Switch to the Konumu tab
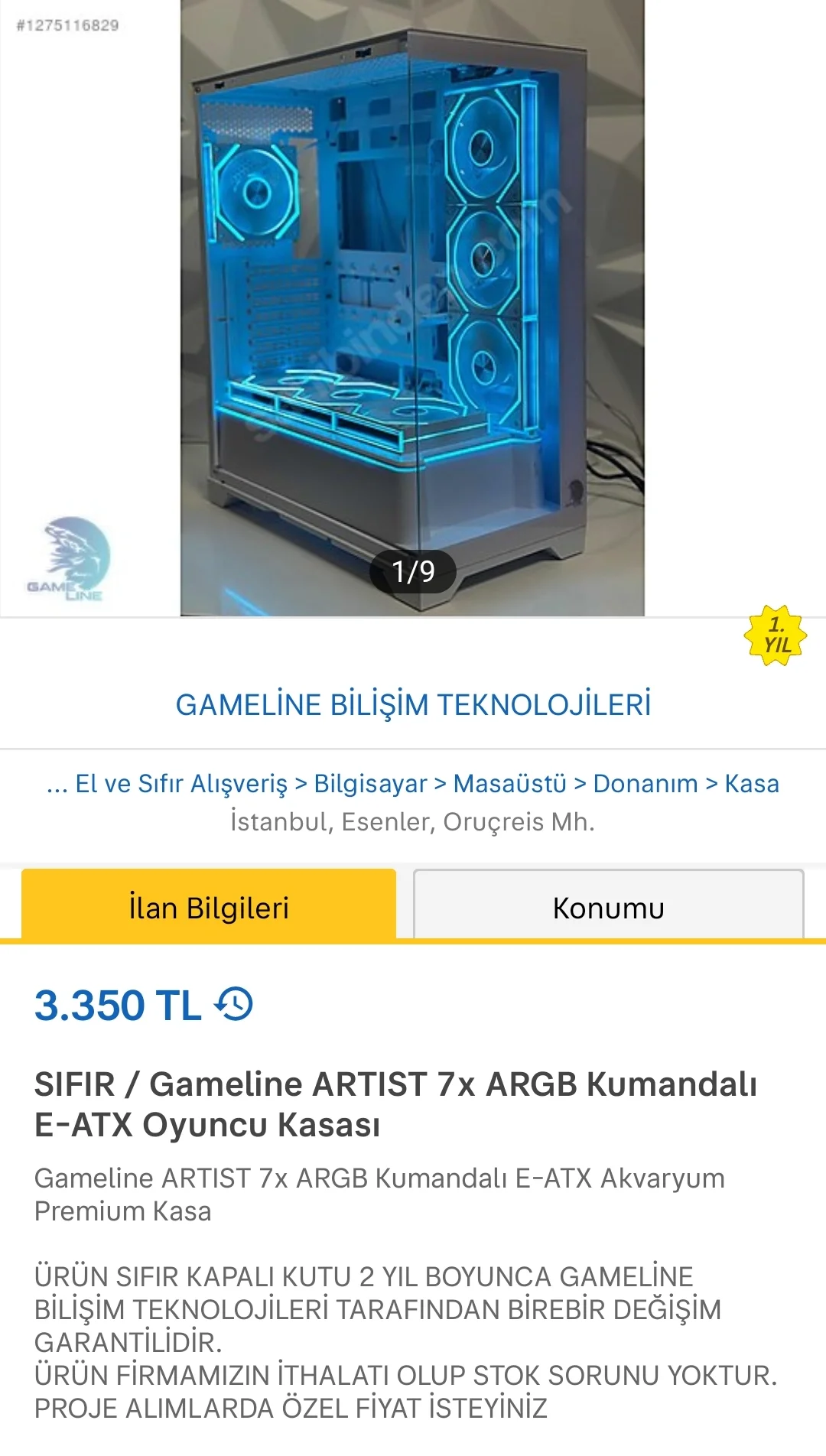This screenshot has height=1456, width=826. [x=608, y=907]
